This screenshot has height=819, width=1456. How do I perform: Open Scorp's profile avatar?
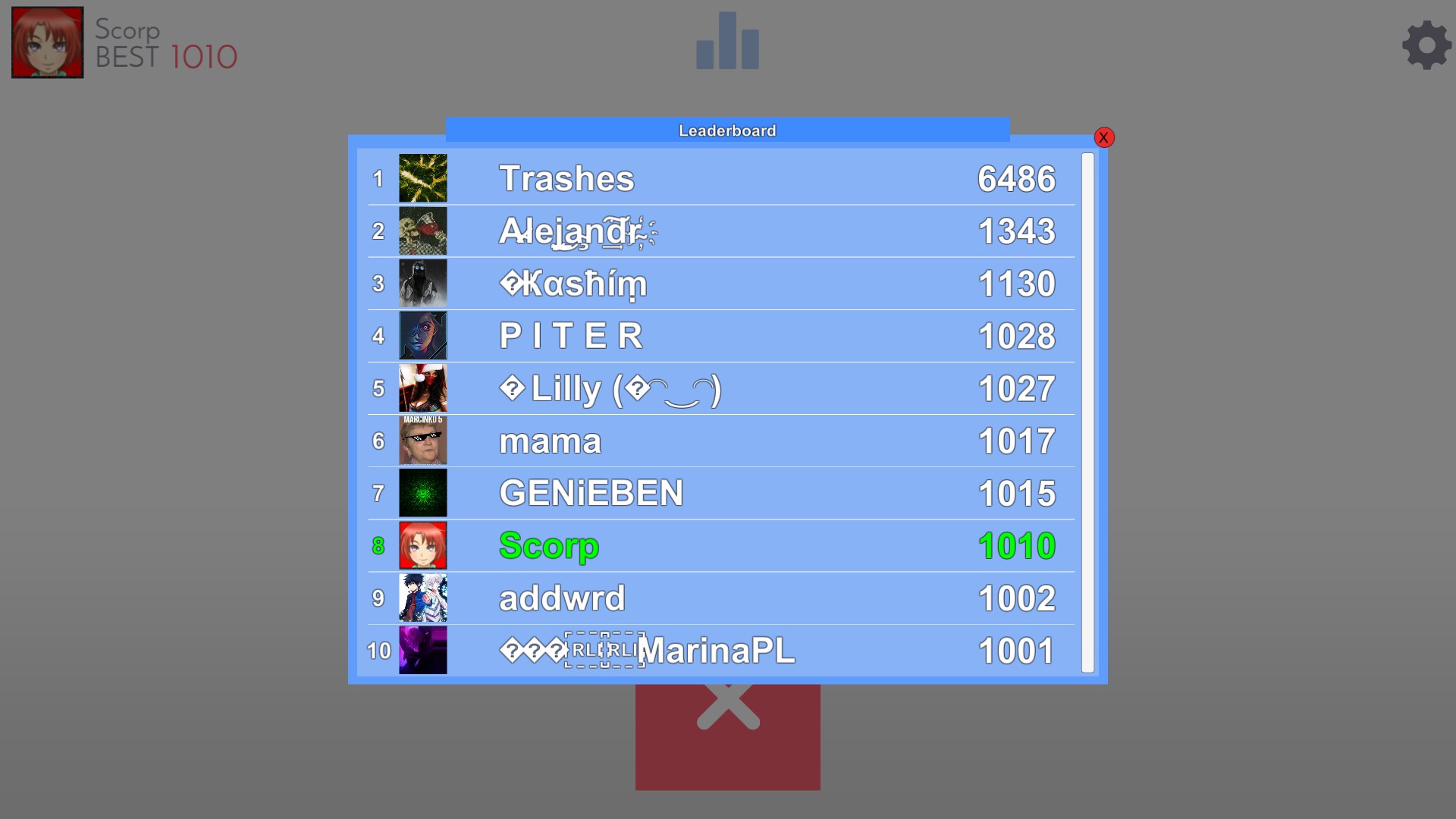48,42
